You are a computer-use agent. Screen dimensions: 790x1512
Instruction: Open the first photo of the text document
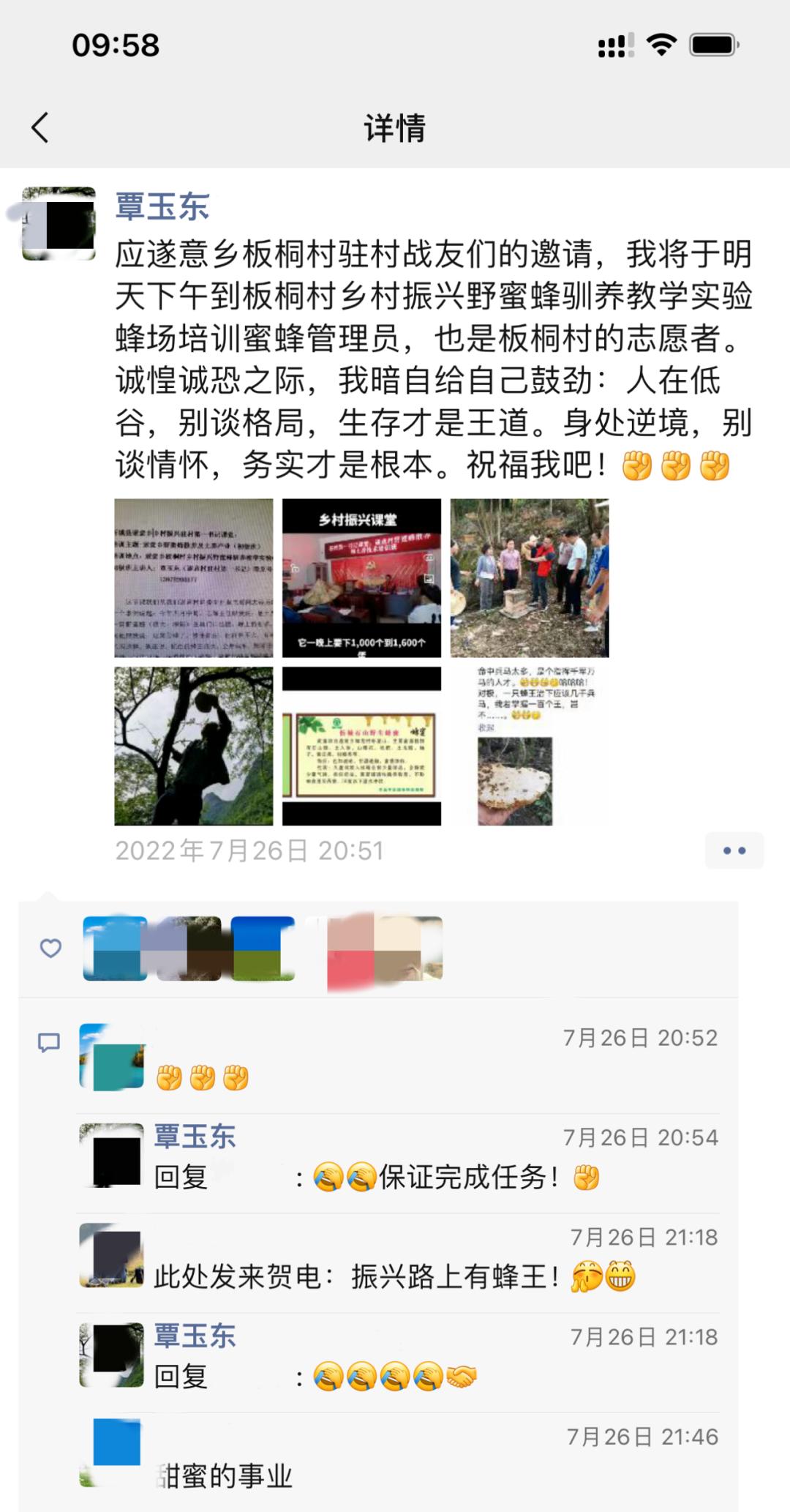coord(194,578)
